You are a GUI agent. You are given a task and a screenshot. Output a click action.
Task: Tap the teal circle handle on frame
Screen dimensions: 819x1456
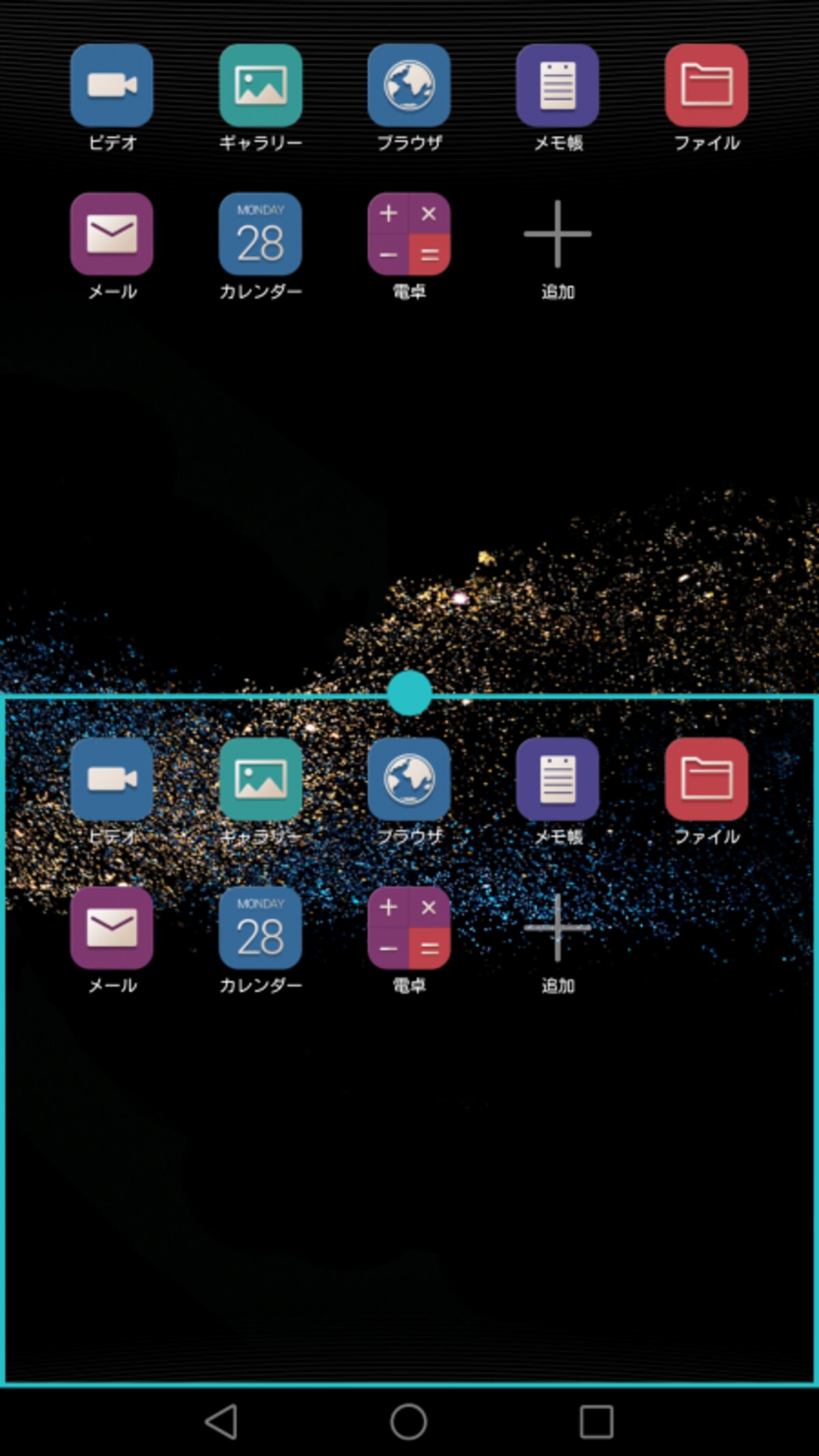[x=409, y=693]
